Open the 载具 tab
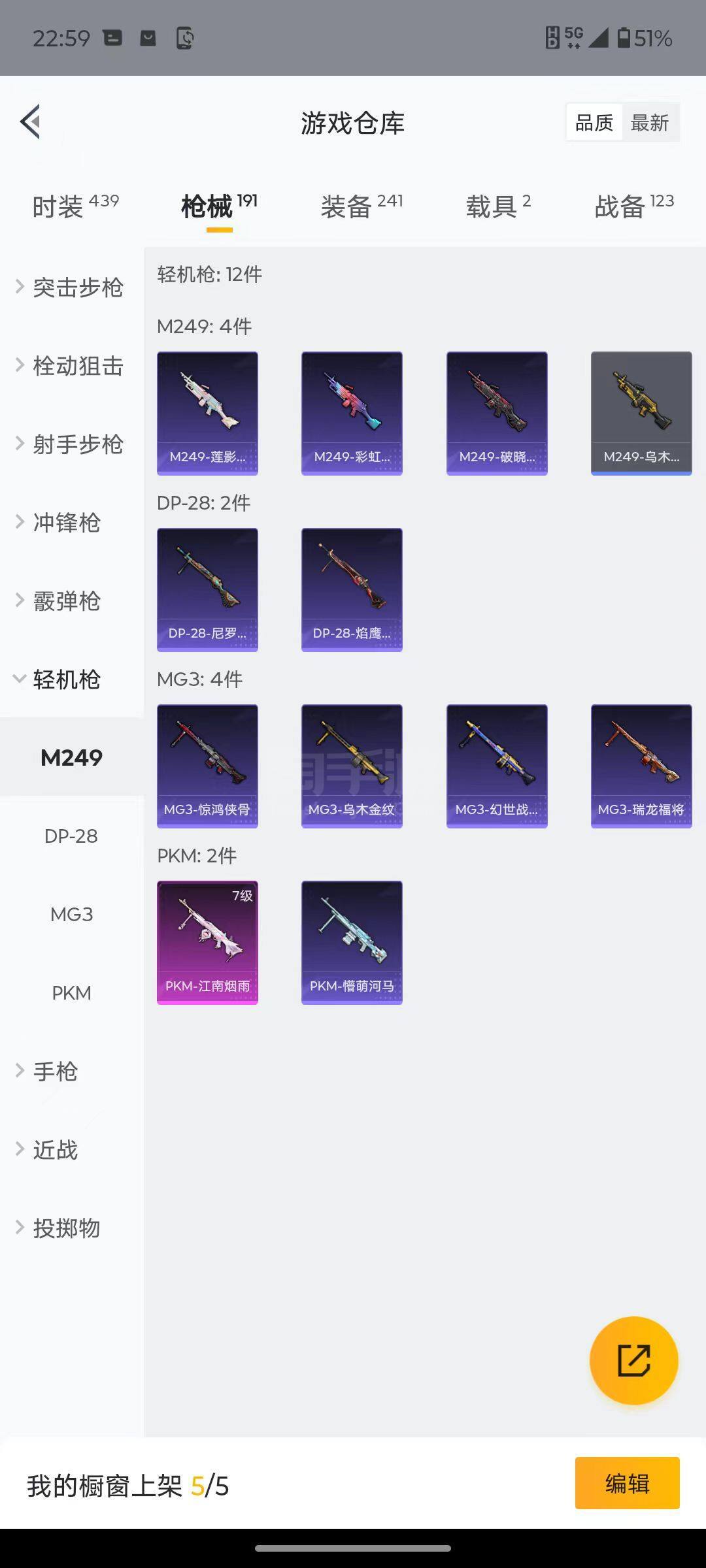The width and height of the screenshot is (706, 1568). pos(498,206)
